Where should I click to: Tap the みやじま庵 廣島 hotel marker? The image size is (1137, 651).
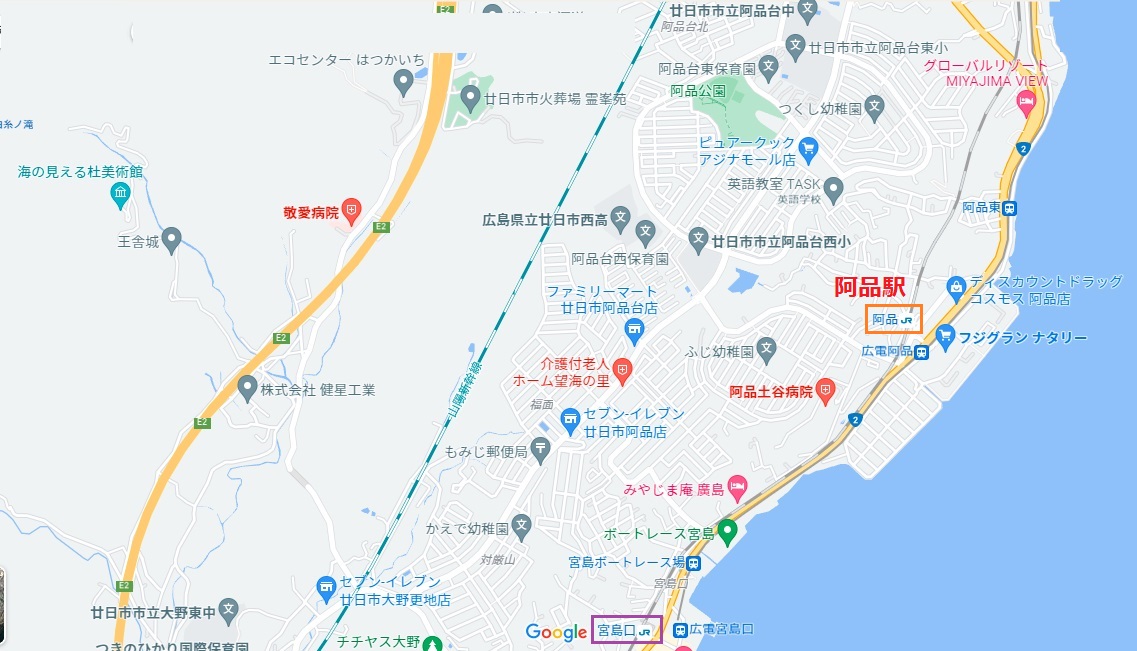tap(737, 487)
